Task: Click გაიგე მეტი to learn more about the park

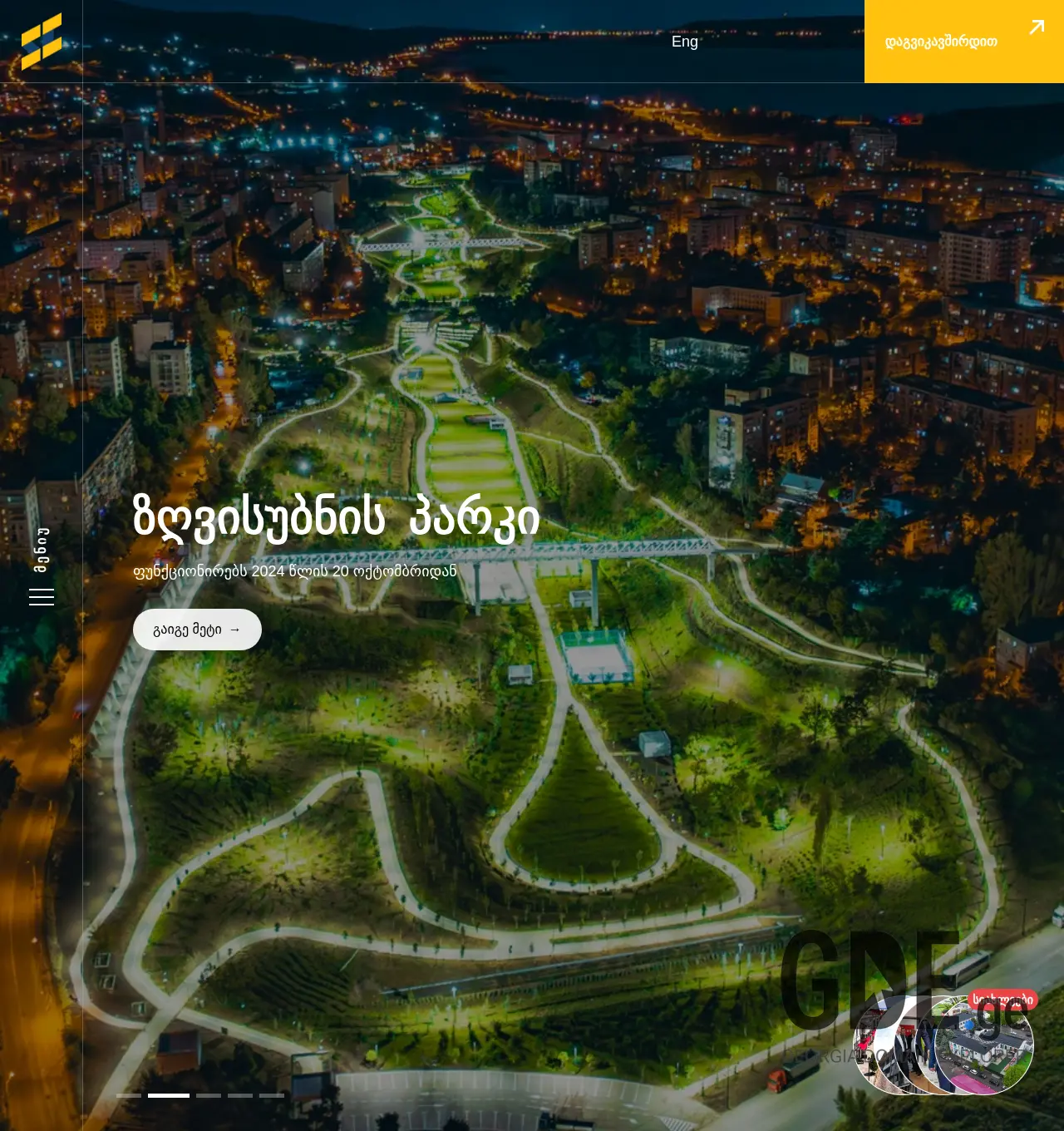Action: (197, 630)
